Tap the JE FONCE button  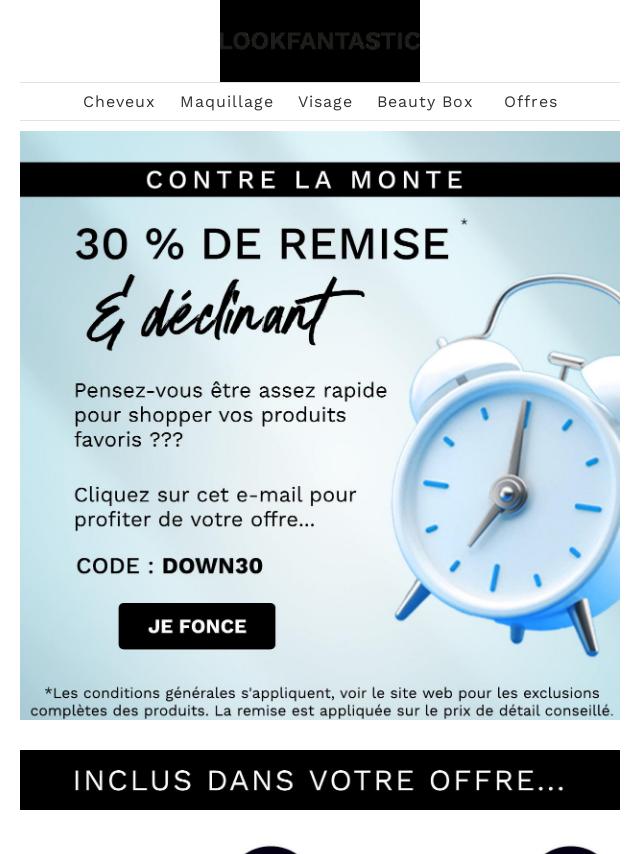197,626
